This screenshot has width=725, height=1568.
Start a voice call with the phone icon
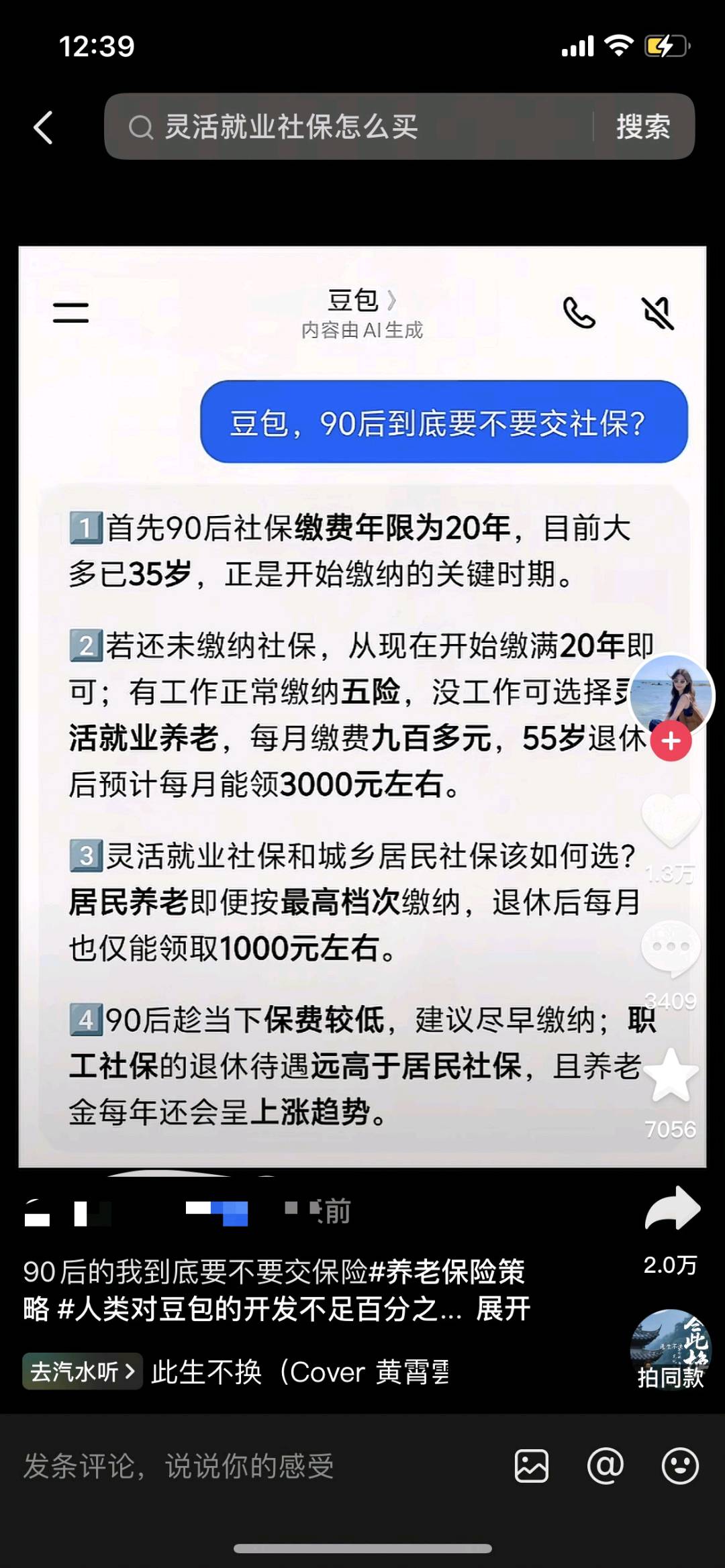579,312
